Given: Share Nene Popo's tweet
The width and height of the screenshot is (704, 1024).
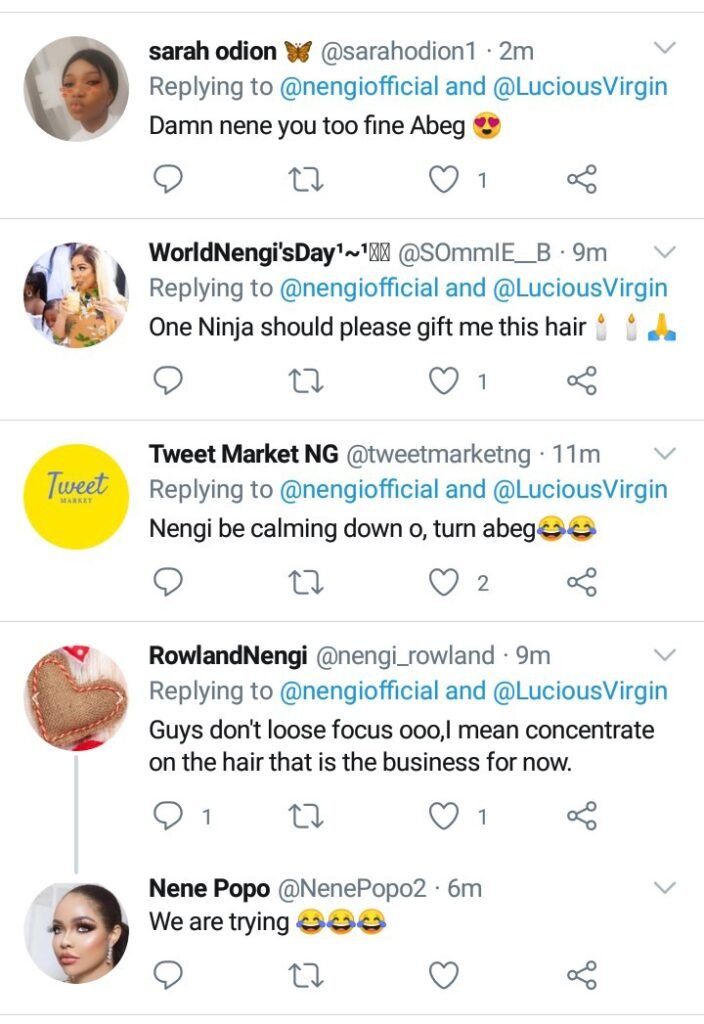Looking at the screenshot, I should [x=581, y=974].
